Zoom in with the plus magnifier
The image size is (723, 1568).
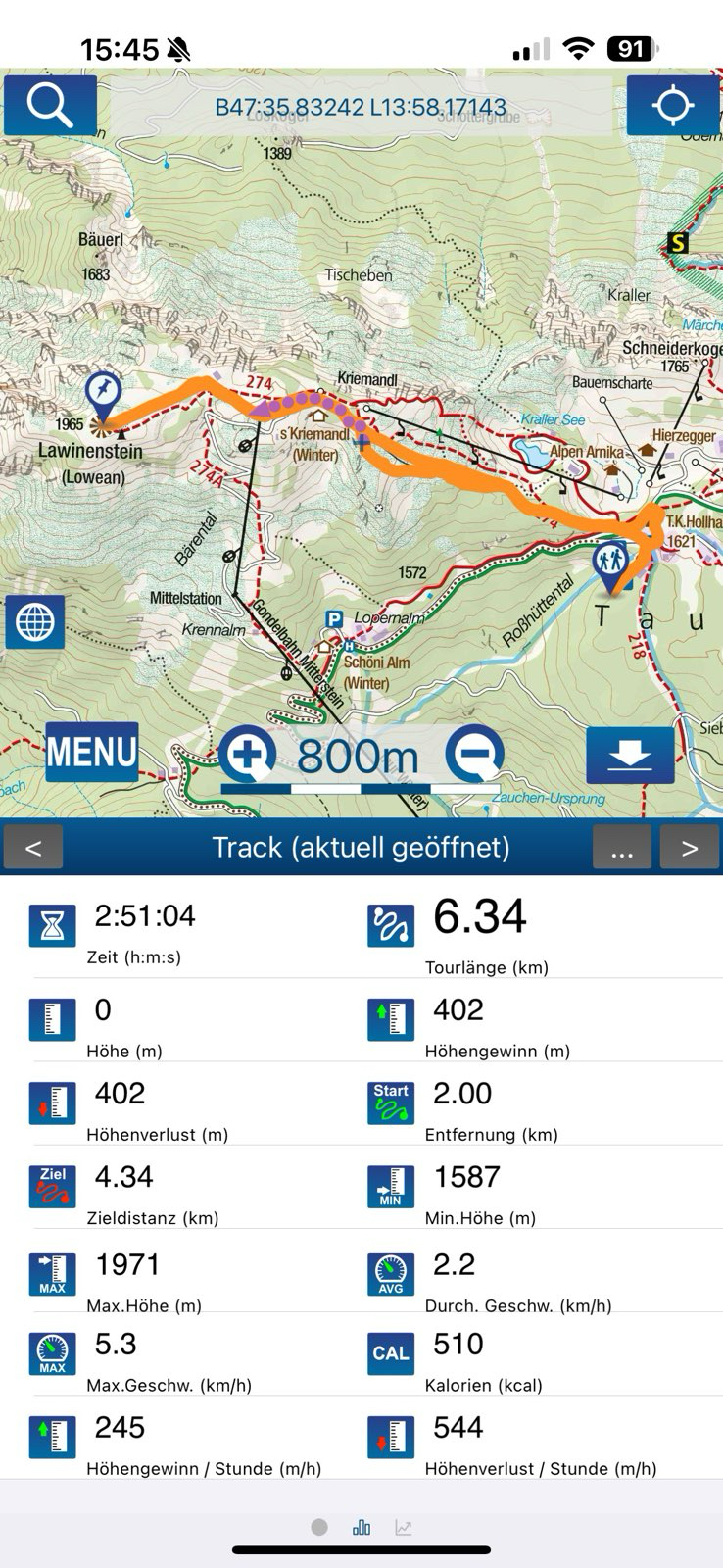(248, 754)
